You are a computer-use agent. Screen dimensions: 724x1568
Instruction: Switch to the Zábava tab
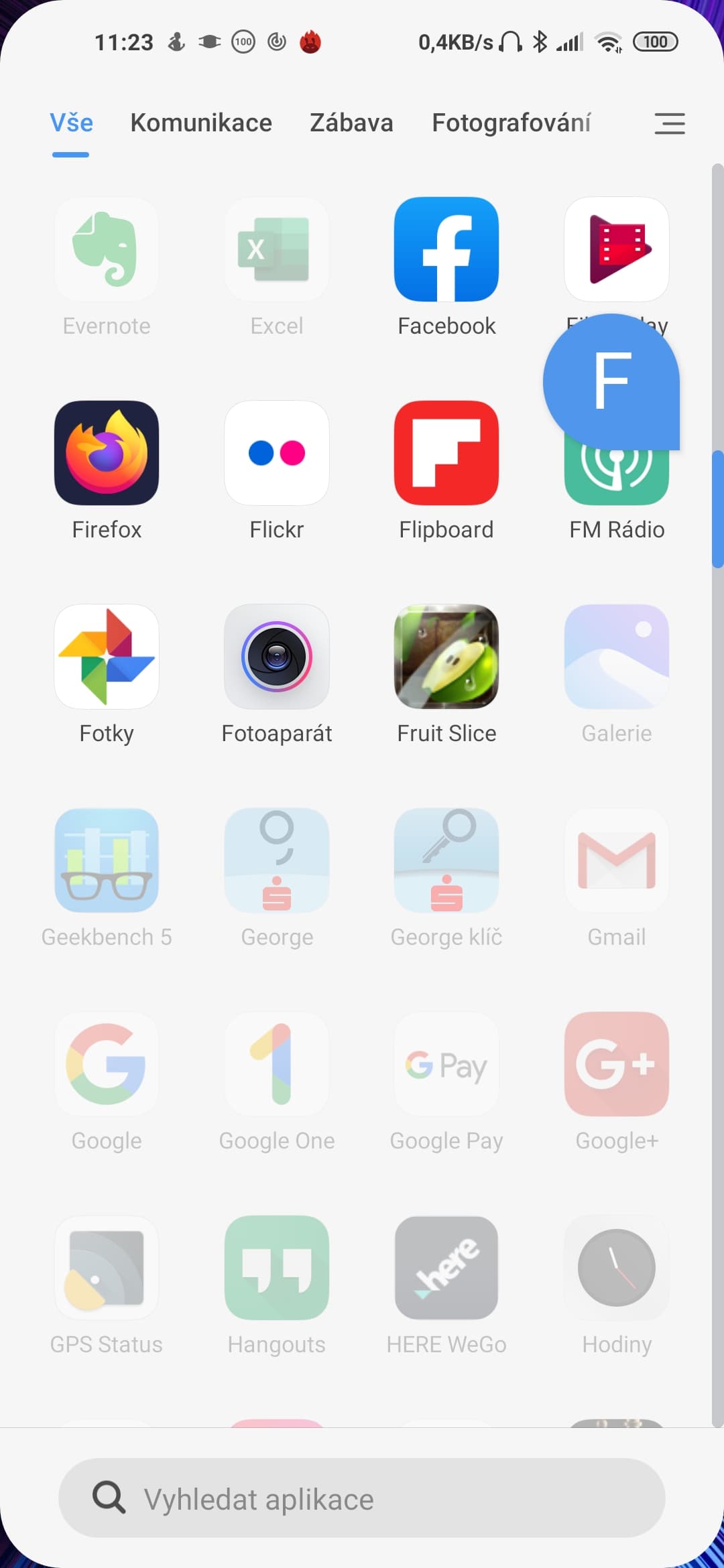point(351,123)
